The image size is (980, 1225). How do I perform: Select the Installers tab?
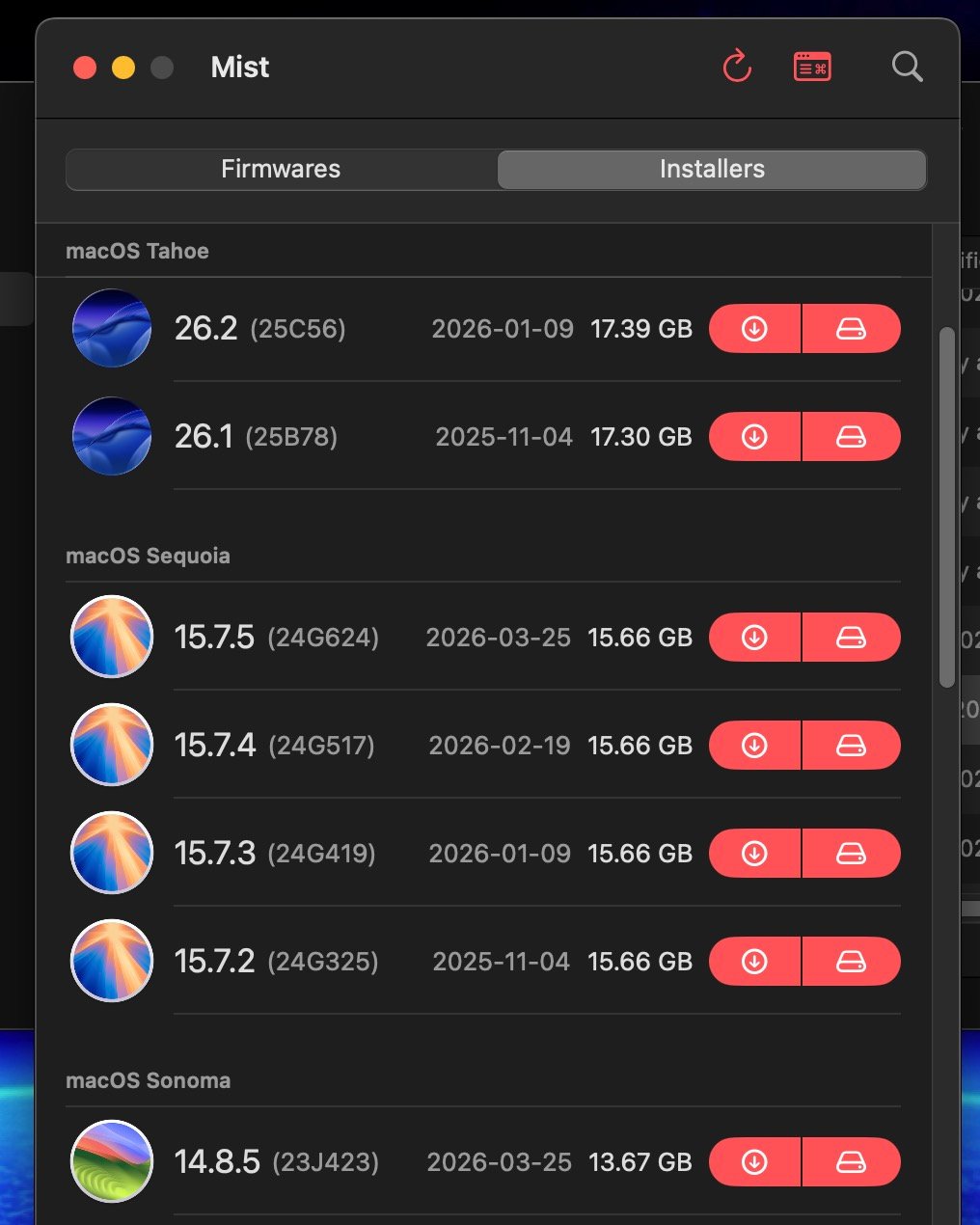point(712,169)
